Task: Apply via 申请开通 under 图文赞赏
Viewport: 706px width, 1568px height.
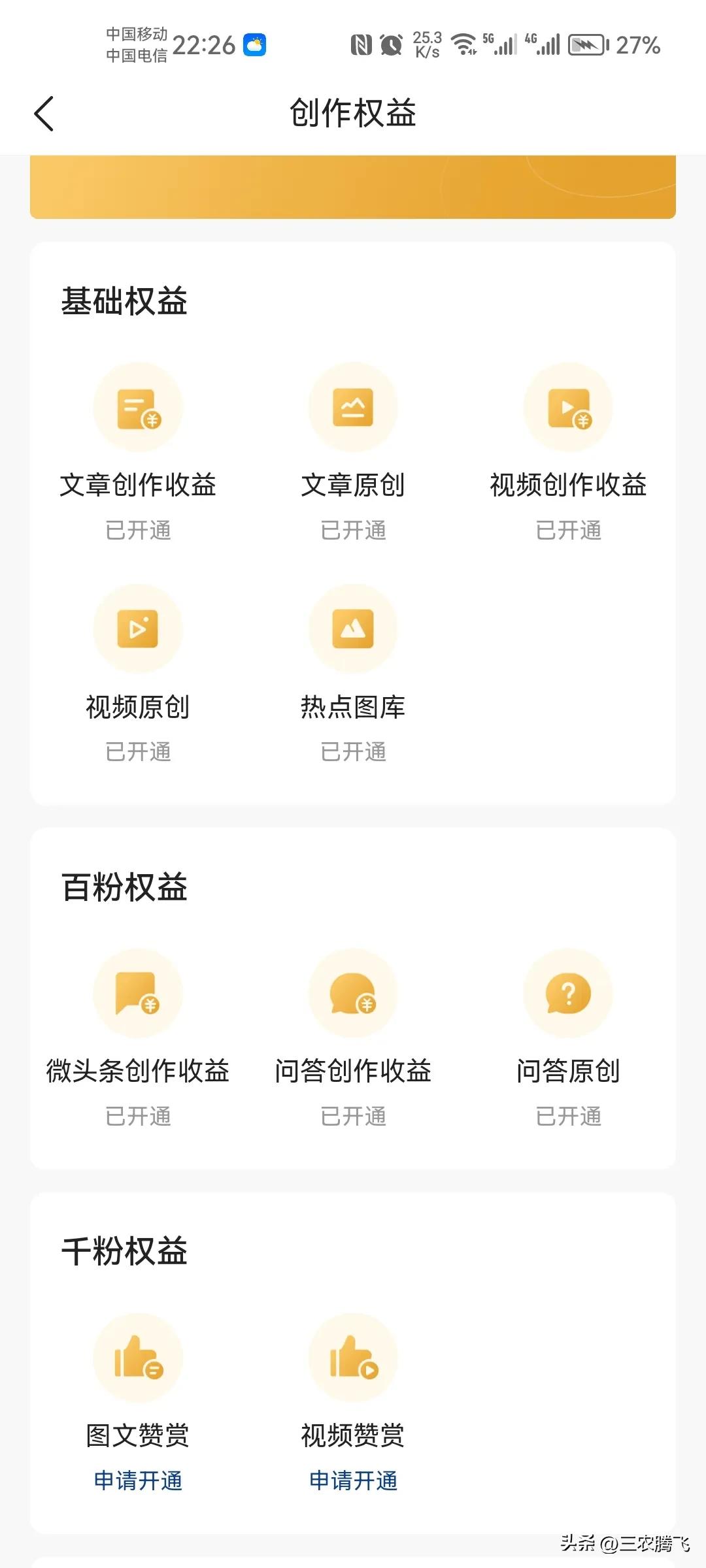Action: click(x=138, y=1482)
